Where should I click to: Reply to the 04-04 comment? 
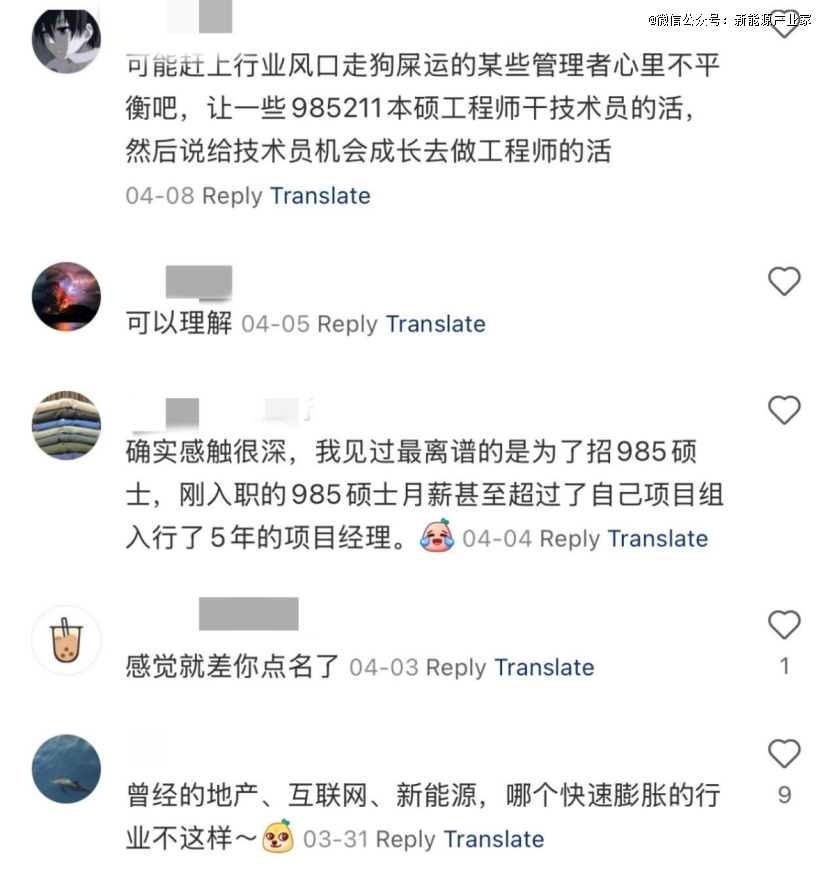(569, 539)
